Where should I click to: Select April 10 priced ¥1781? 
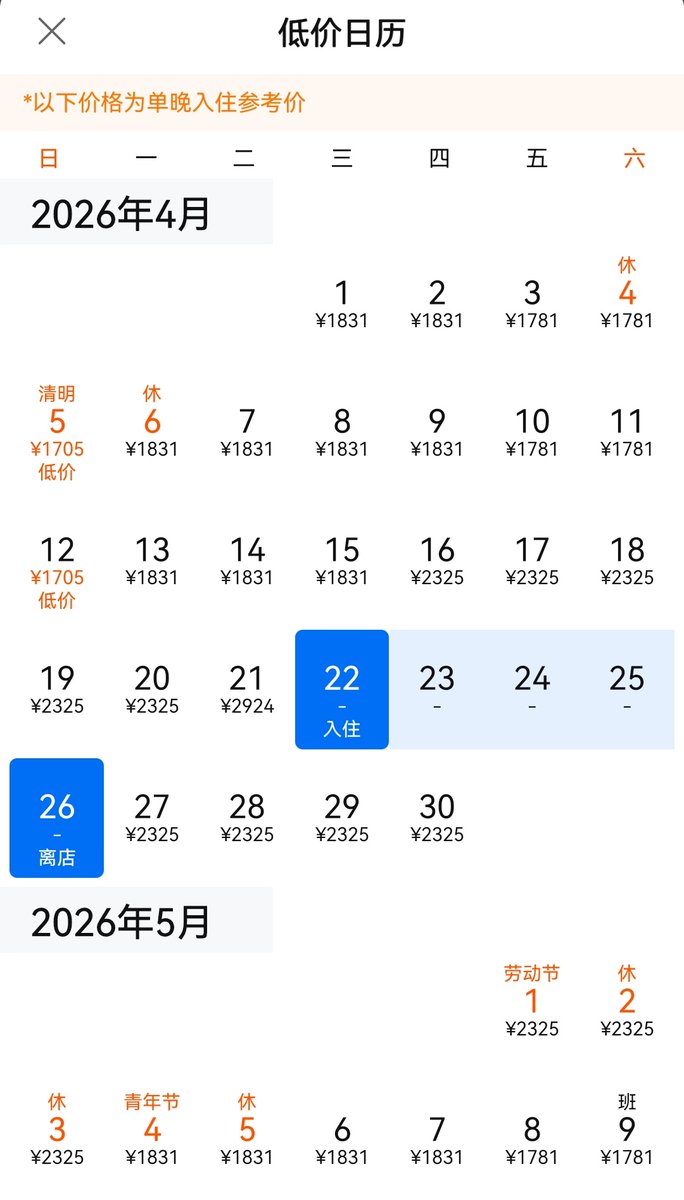(x=532, y=432)
